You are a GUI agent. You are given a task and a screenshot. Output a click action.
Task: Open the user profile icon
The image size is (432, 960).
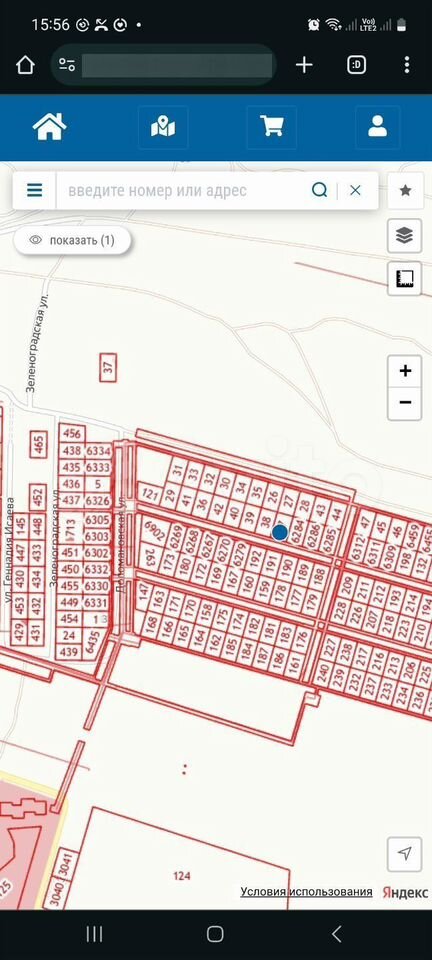point(378,127)
